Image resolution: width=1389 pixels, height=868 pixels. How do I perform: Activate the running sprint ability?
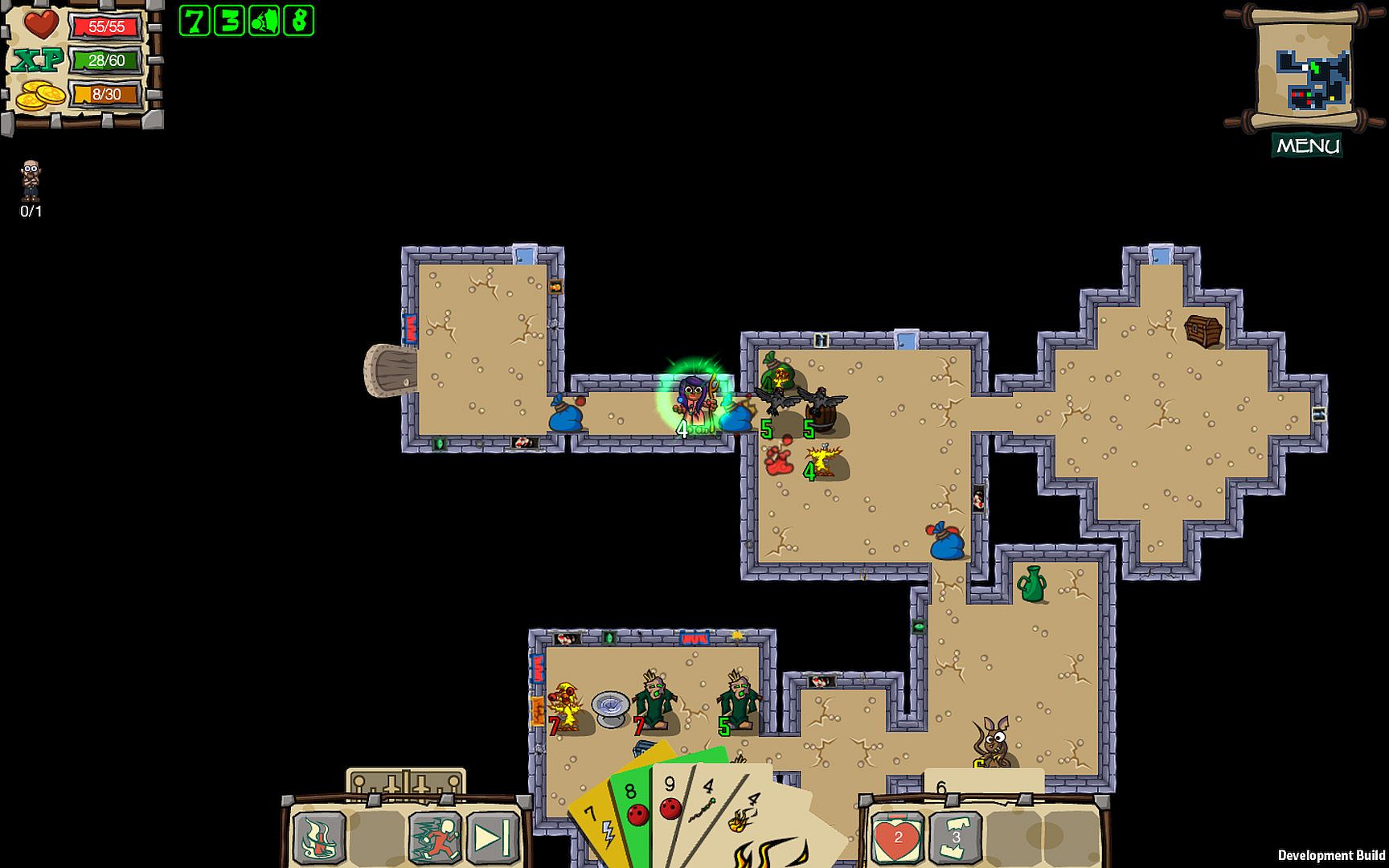click(x=435, y=838)
